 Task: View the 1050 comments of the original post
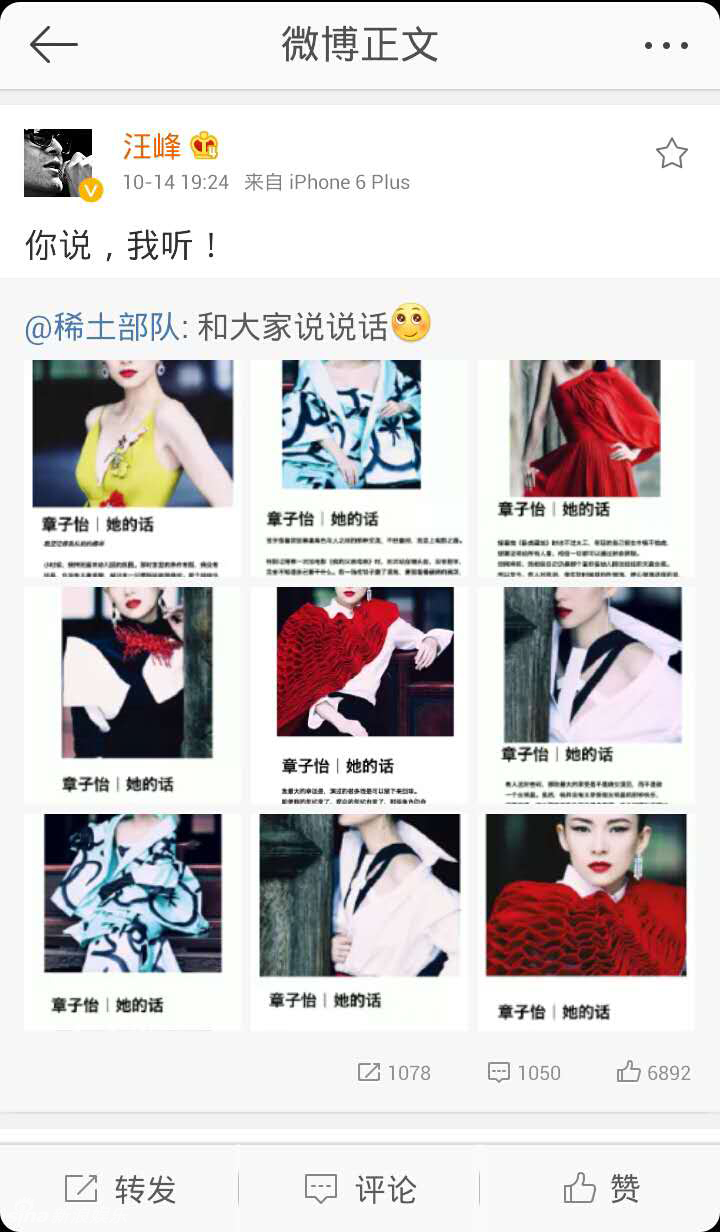(524, 1073)
